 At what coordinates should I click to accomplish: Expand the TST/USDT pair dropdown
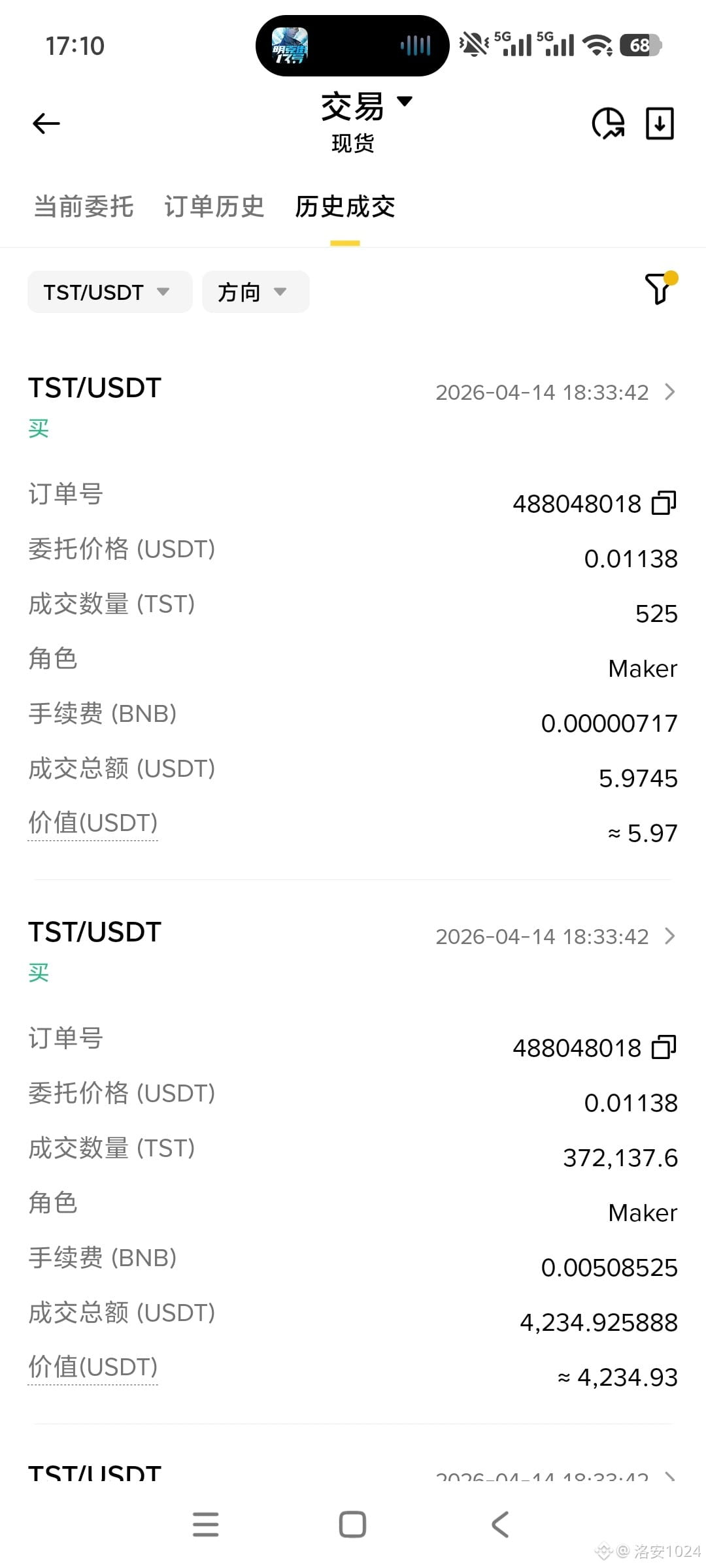click(x=110, y=292)
